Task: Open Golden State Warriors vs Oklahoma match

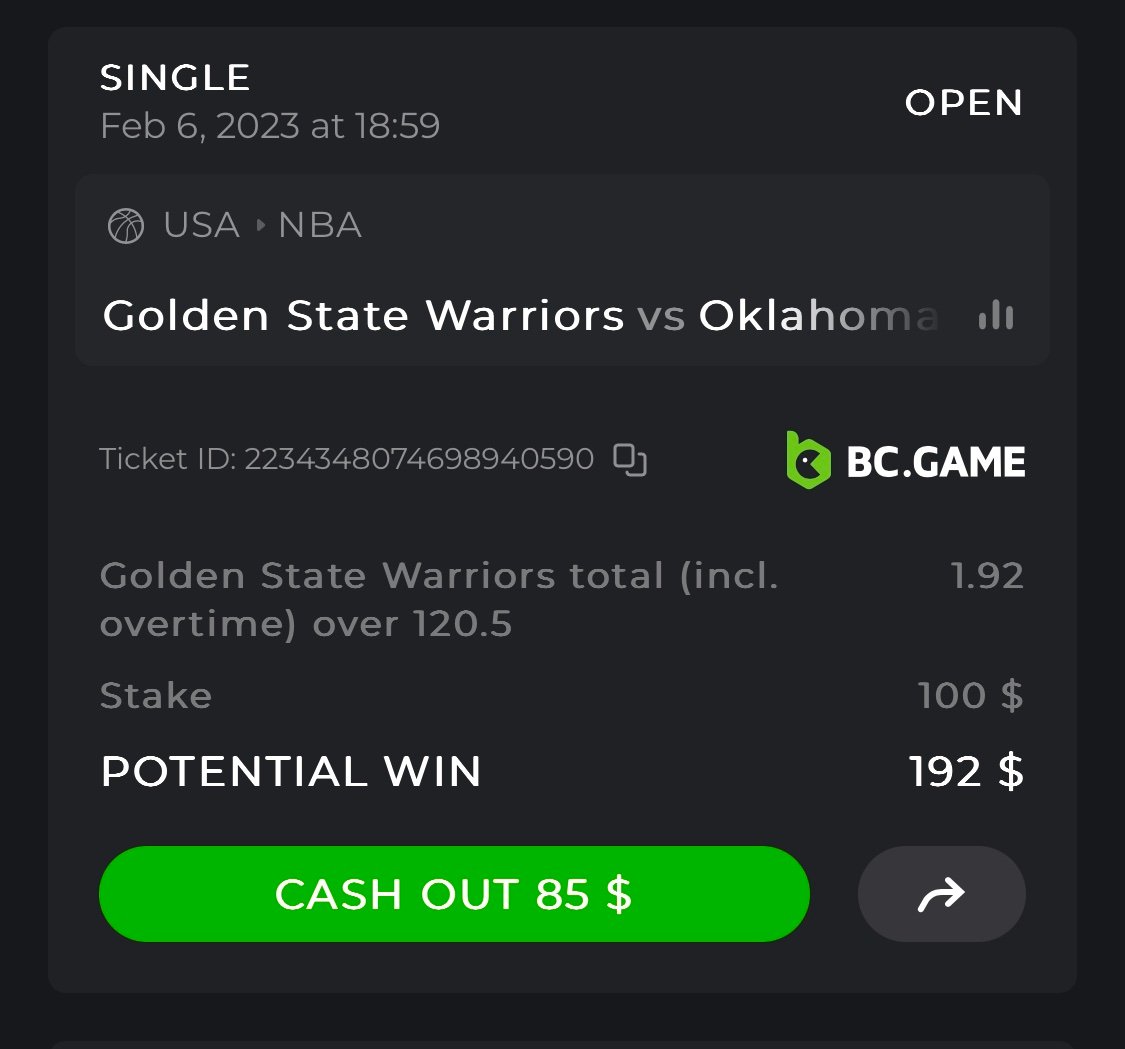Action: [520, 317]
